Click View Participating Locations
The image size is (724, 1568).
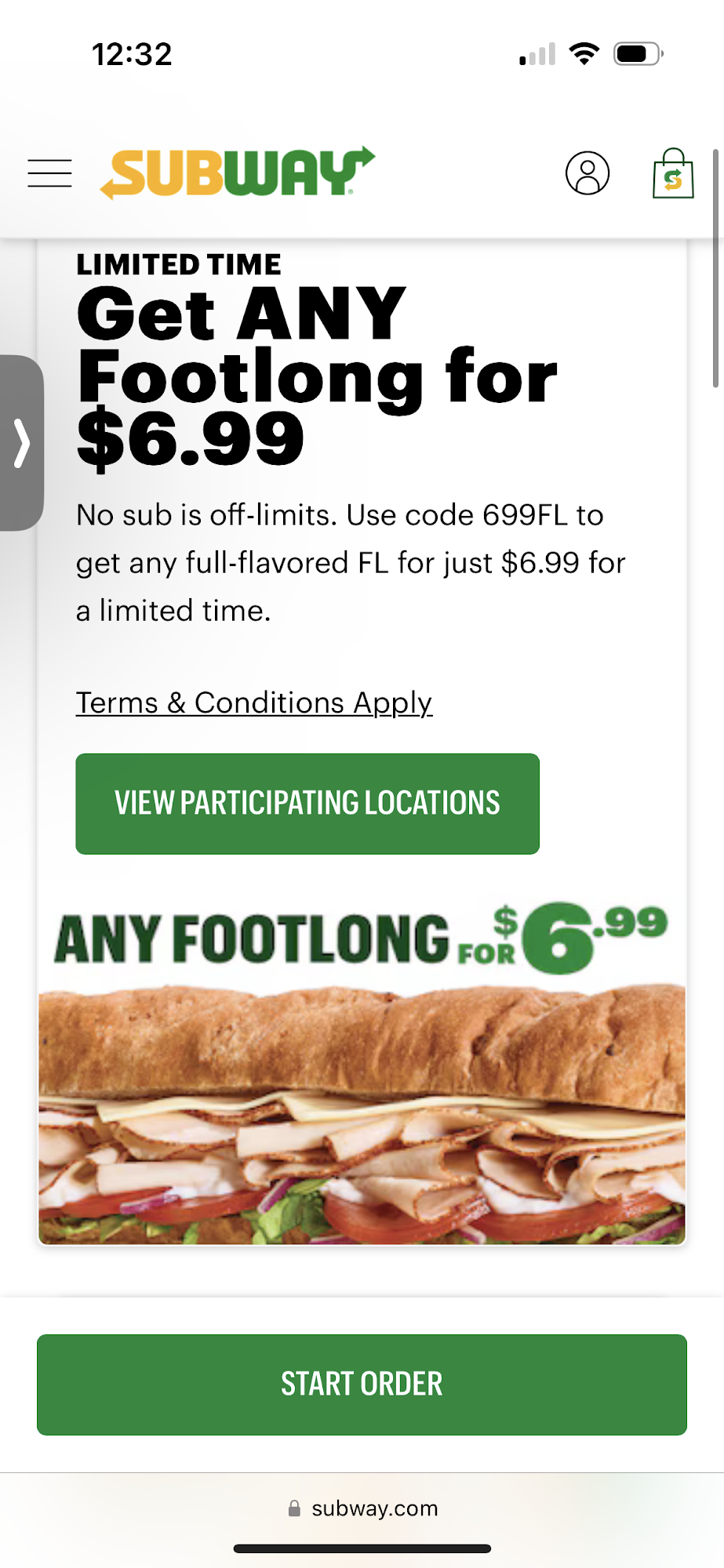coord(307,803)
